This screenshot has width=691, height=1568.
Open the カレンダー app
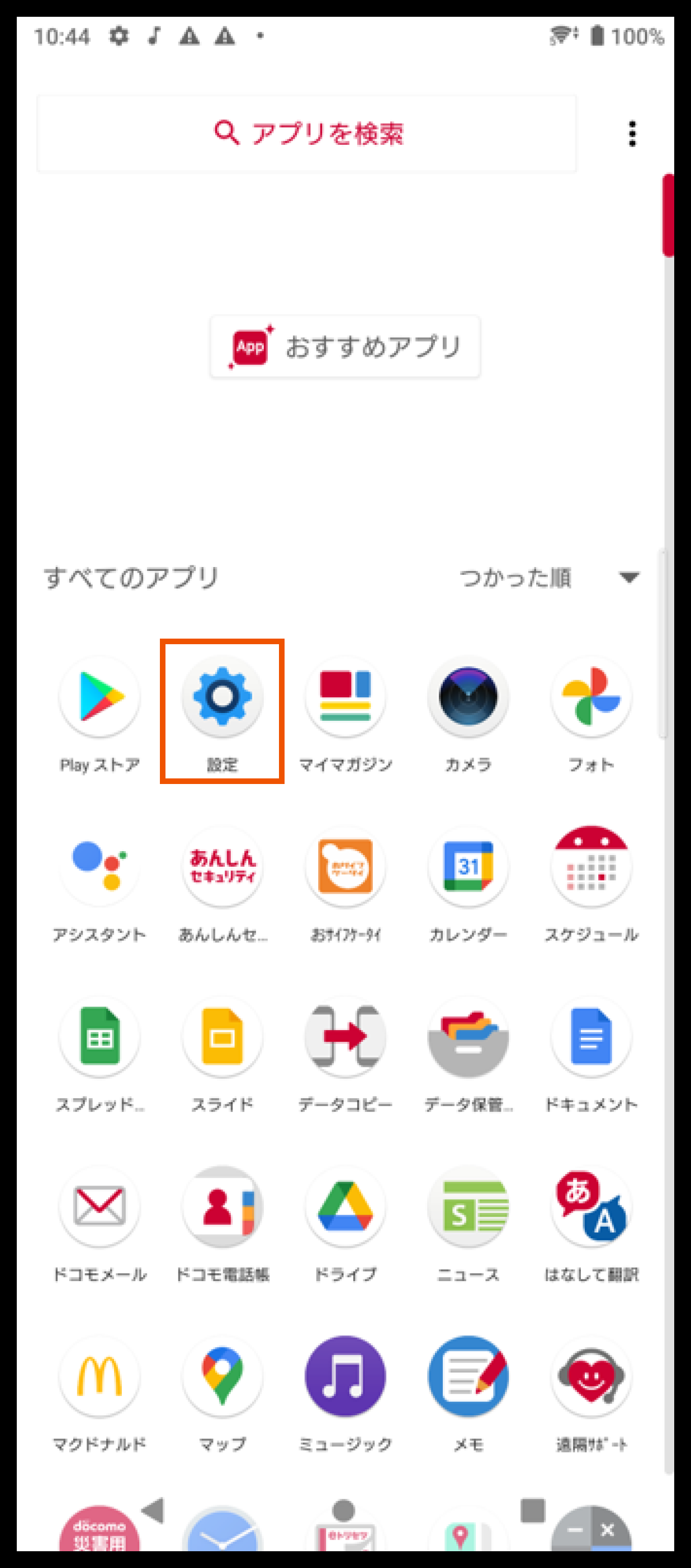(467, 867)
